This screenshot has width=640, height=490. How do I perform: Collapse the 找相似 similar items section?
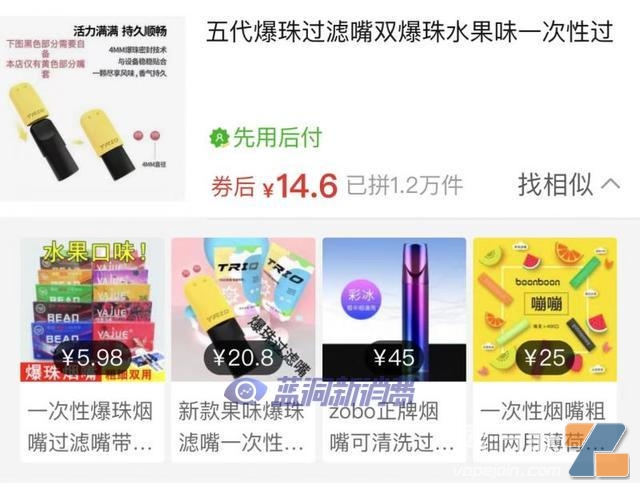[570, 184]
